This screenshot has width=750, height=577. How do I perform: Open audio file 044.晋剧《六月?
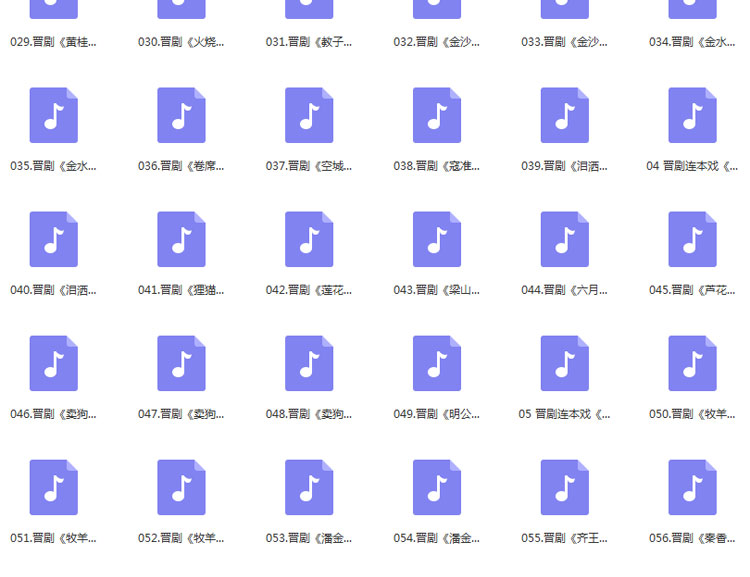tap(565, 240)
